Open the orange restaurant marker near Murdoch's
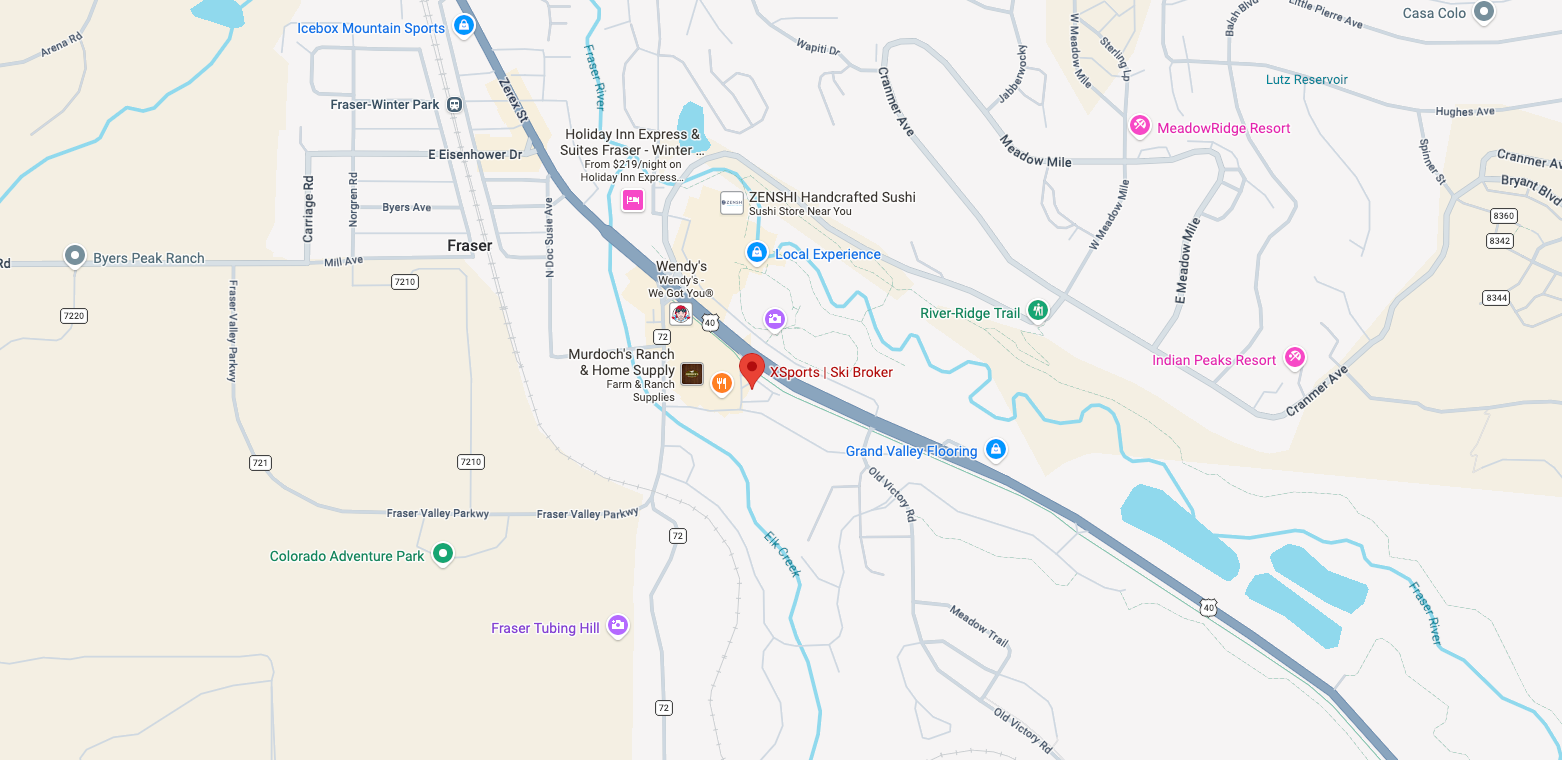The height and width of the screenshot is (760, 1562). pyautogui.click(x=721, y=382)
